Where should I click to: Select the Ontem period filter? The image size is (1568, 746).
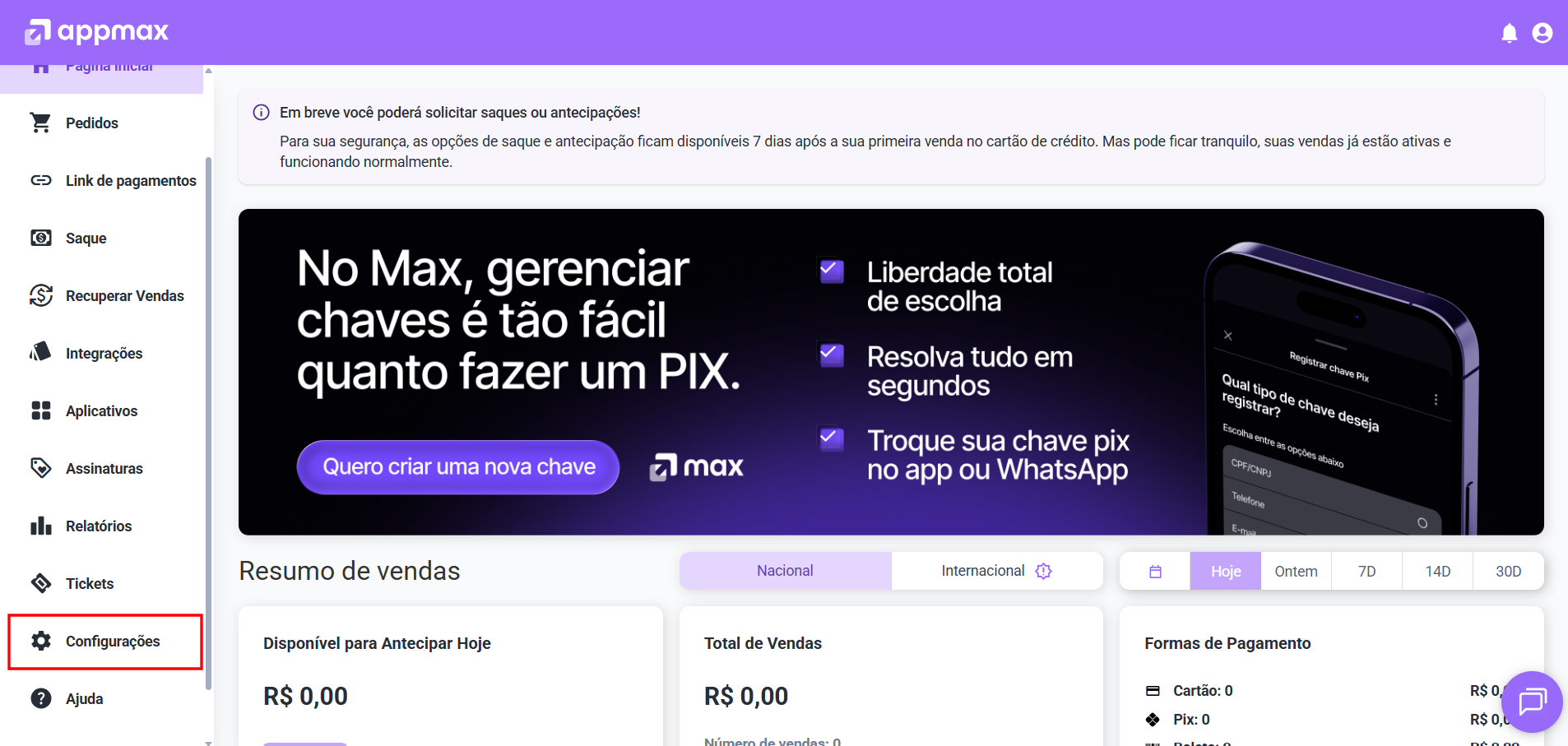(1296, 572)
